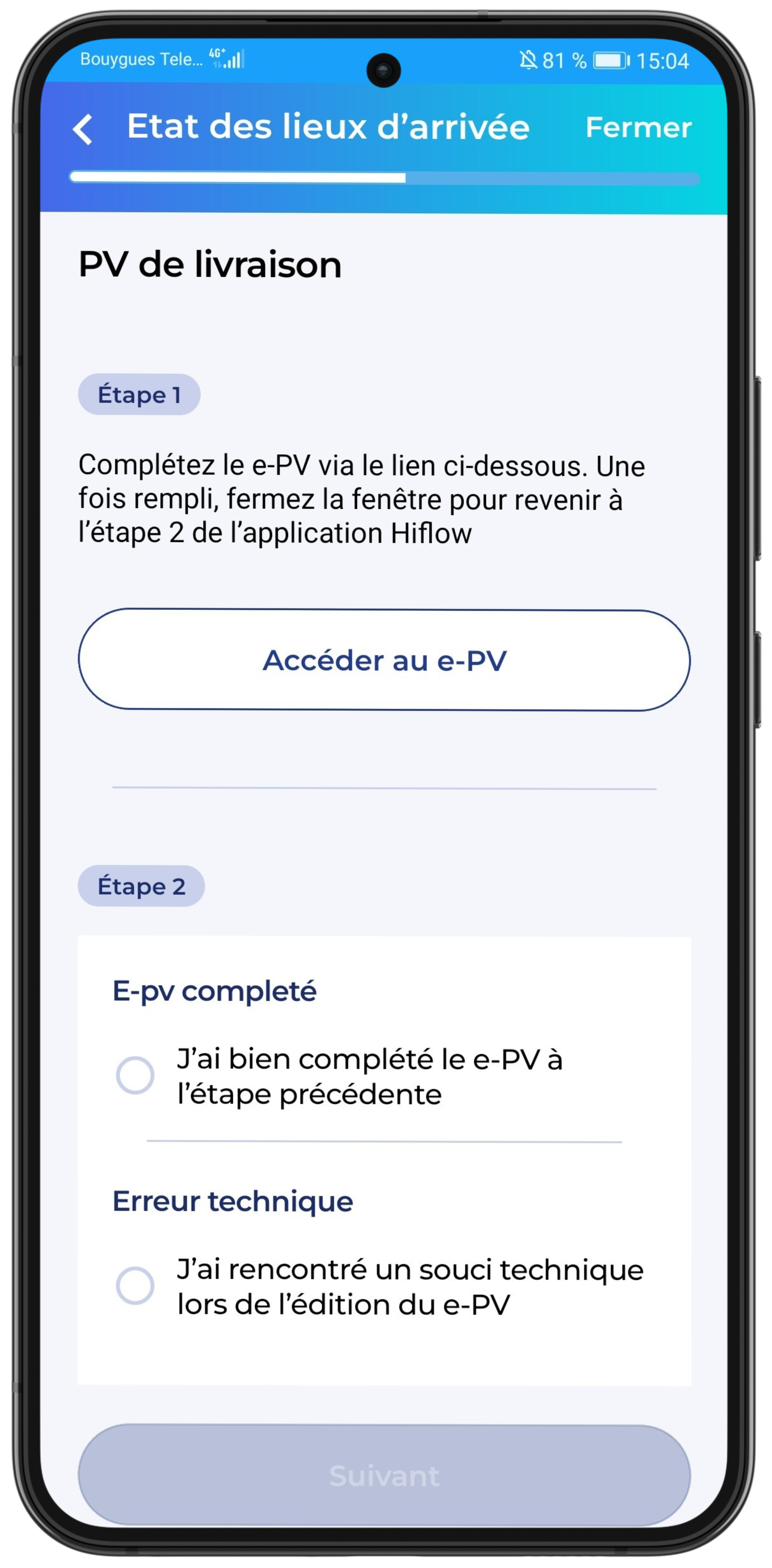Tap the Suivant button
This screenshot has height=1568, width=772.
[384, 1475]
